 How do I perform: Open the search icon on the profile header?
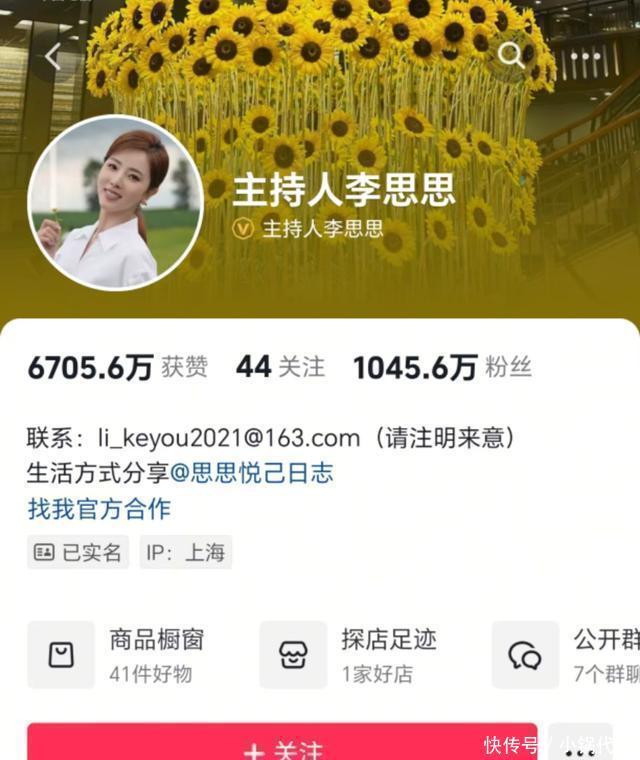[511, 55]
